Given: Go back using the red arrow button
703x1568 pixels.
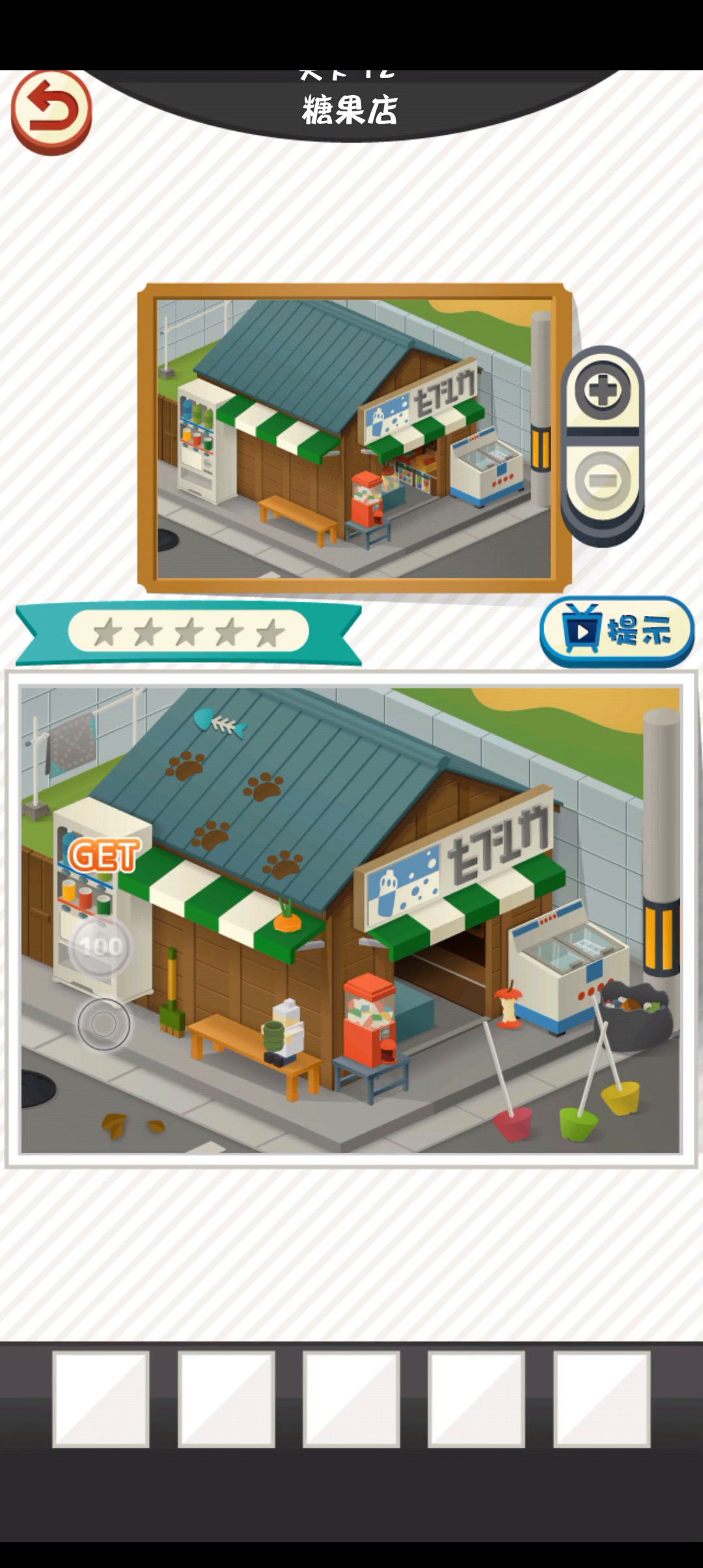Looking at the screenshot, I should click(51, 112).
